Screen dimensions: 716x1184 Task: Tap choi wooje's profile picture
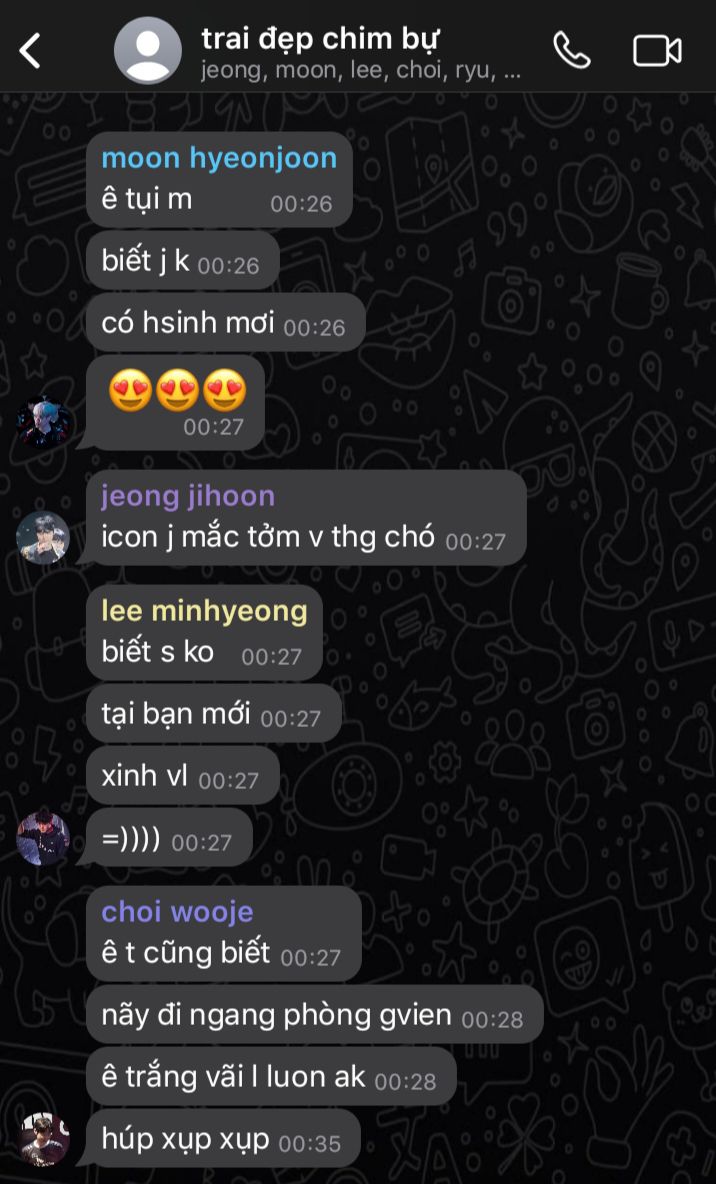point(43,1139)
